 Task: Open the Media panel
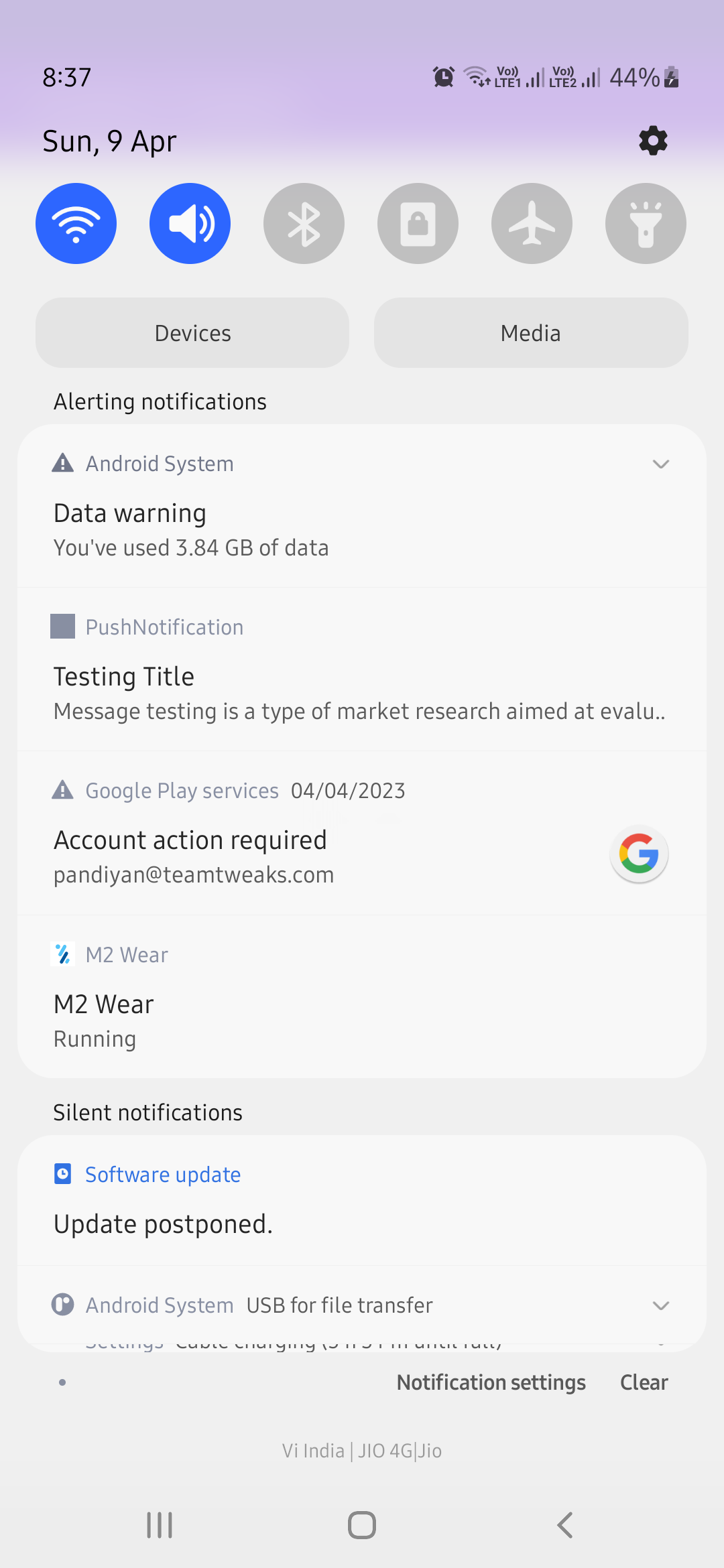[x=531, y=333]
